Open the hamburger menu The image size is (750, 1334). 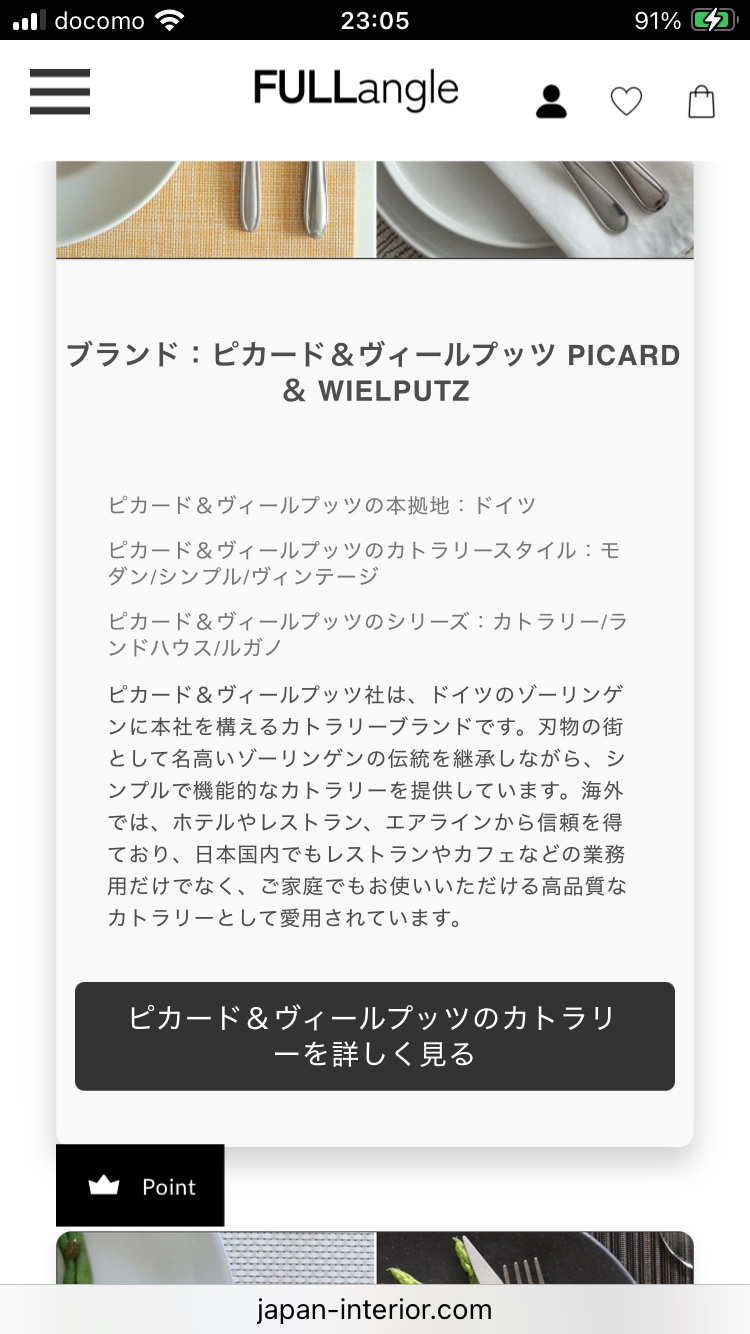pyautogui.click(x=60, y=92)
